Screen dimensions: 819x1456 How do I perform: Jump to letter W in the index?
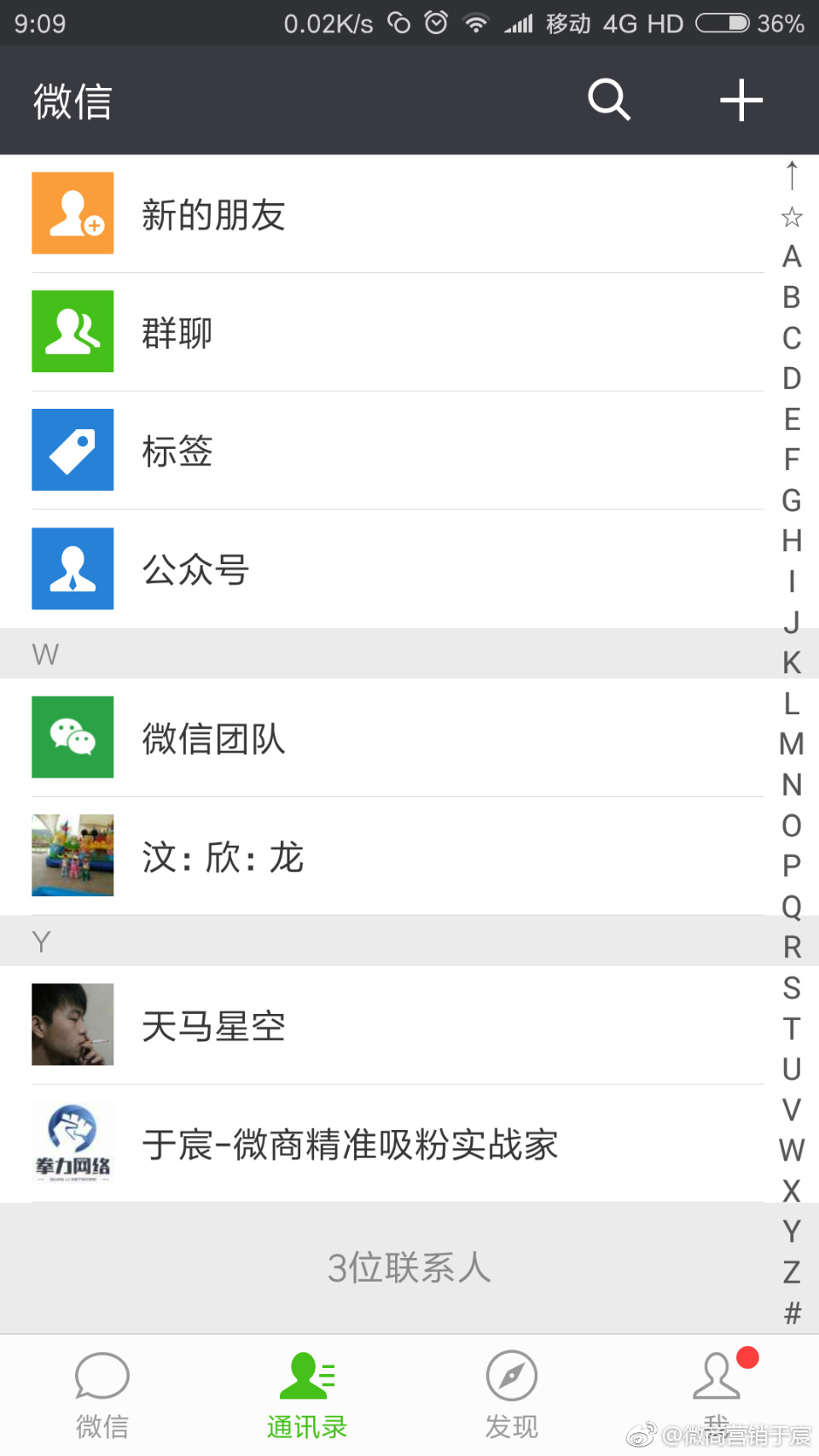792,1150
